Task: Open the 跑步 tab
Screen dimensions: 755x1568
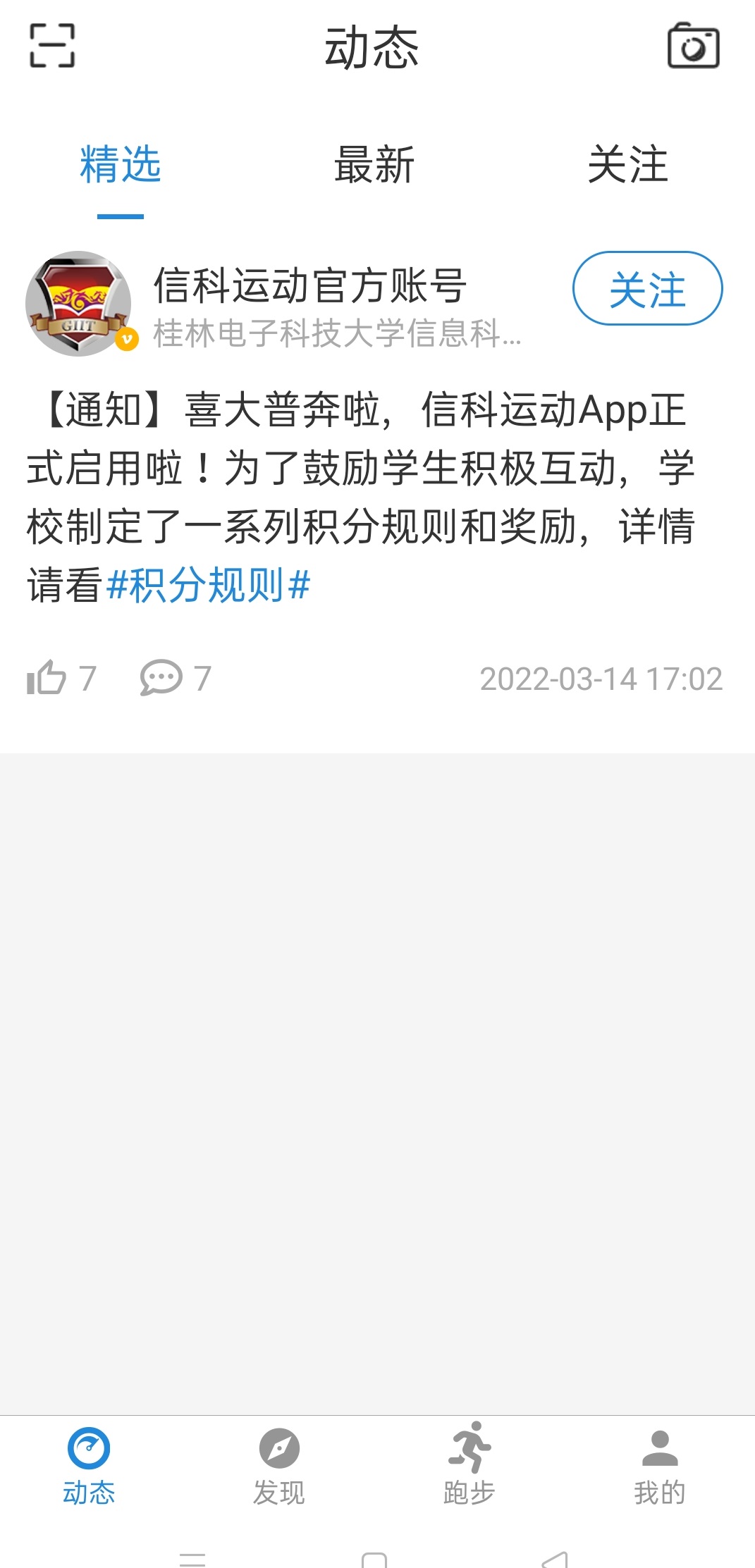Action: tap(469, 1463)
